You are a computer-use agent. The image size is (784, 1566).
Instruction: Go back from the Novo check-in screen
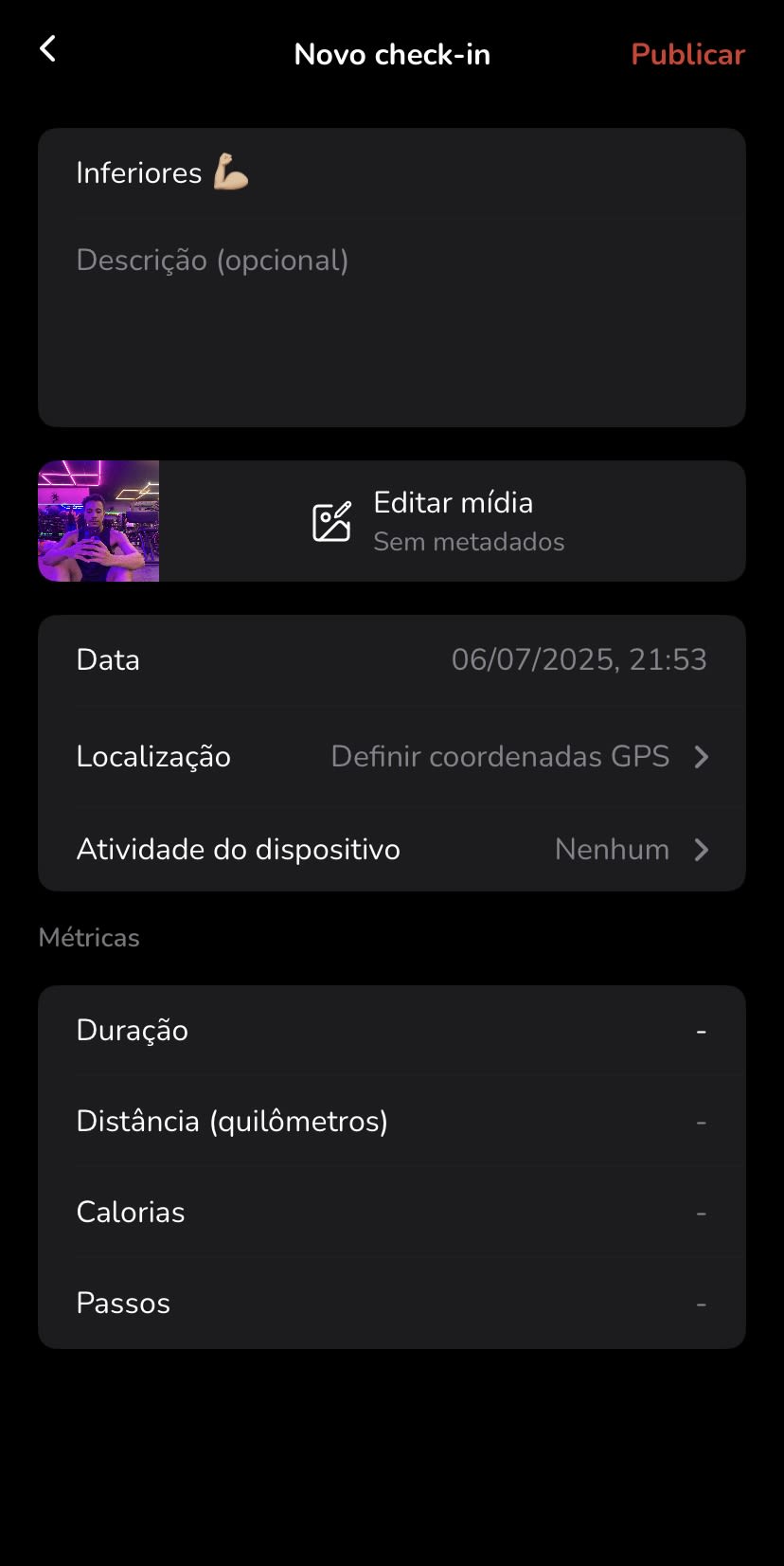pyautogui.click(x=48, y=49)
